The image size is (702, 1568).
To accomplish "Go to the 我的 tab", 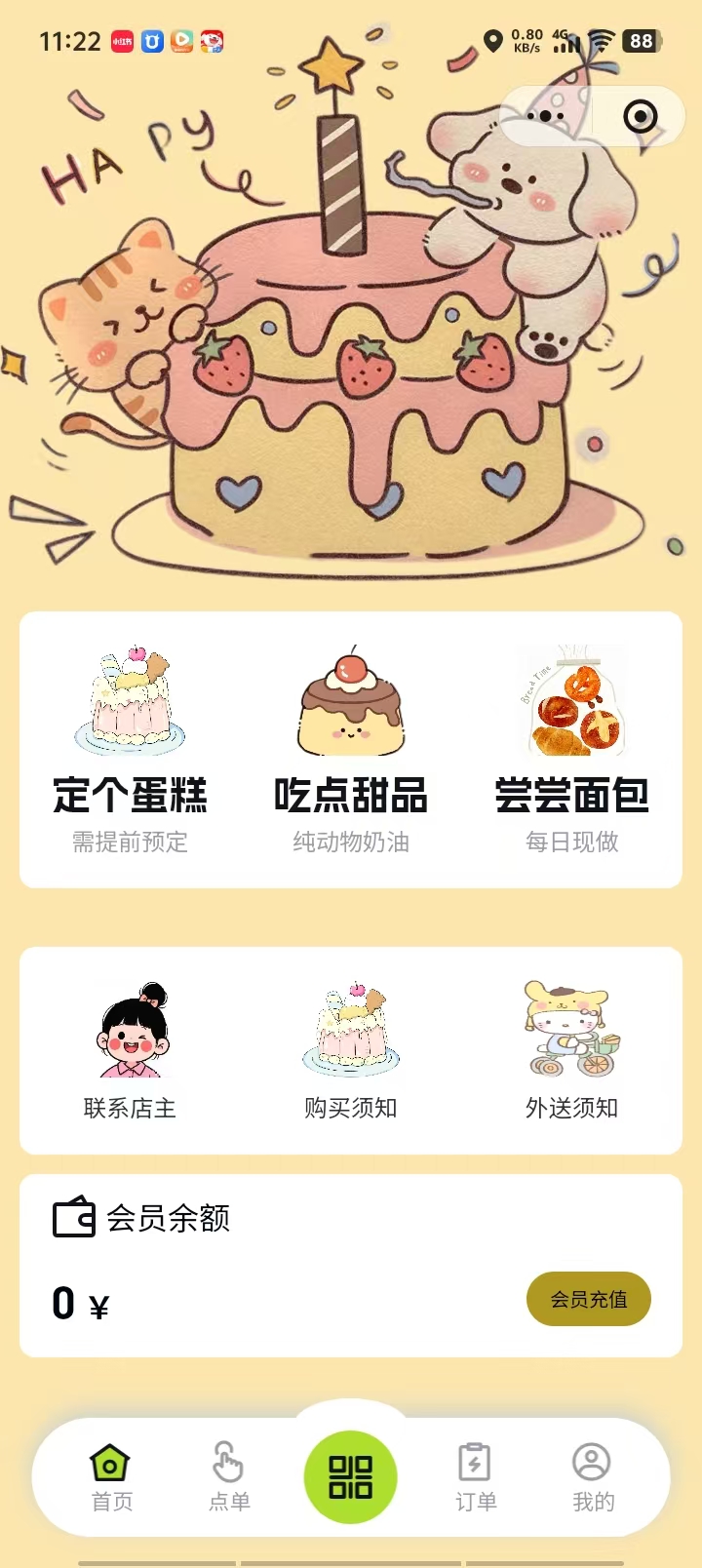I will (593, 1477).
